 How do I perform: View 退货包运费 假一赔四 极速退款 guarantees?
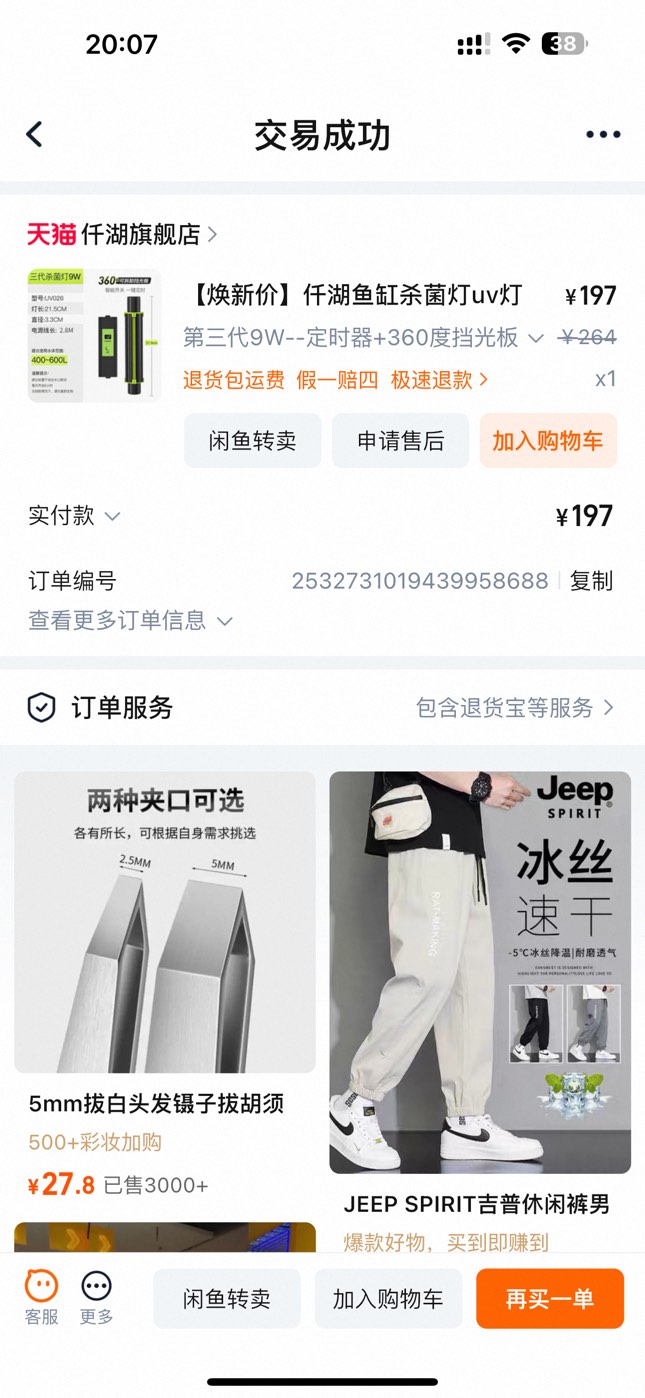tap(335, 380)
